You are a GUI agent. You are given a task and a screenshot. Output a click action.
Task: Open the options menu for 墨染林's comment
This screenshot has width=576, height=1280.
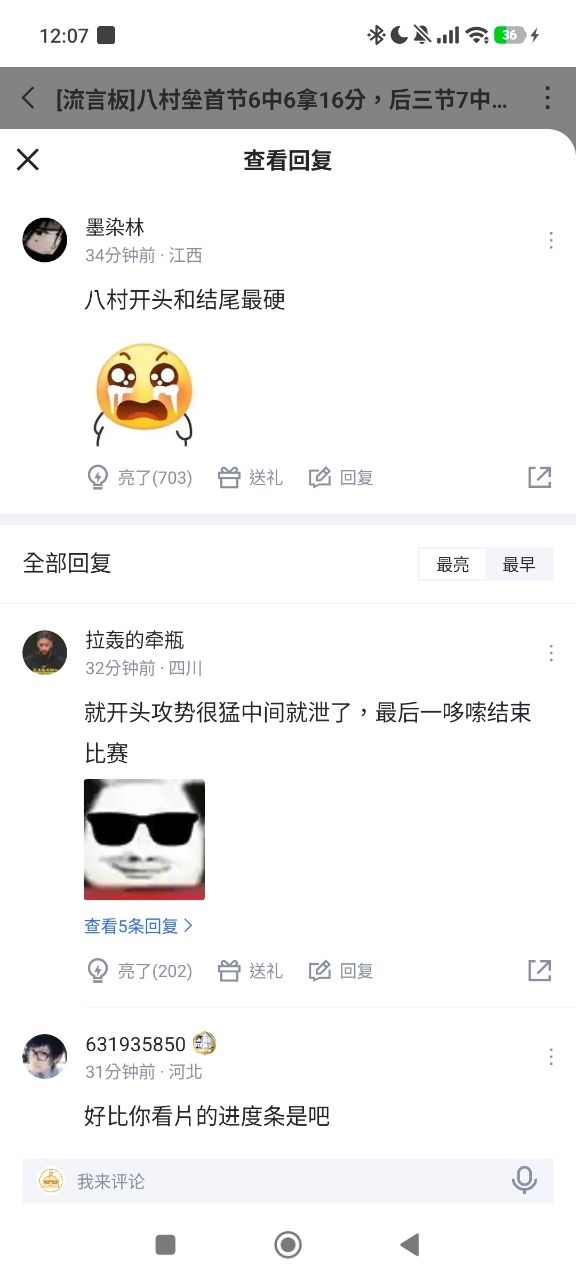point(551,240)
